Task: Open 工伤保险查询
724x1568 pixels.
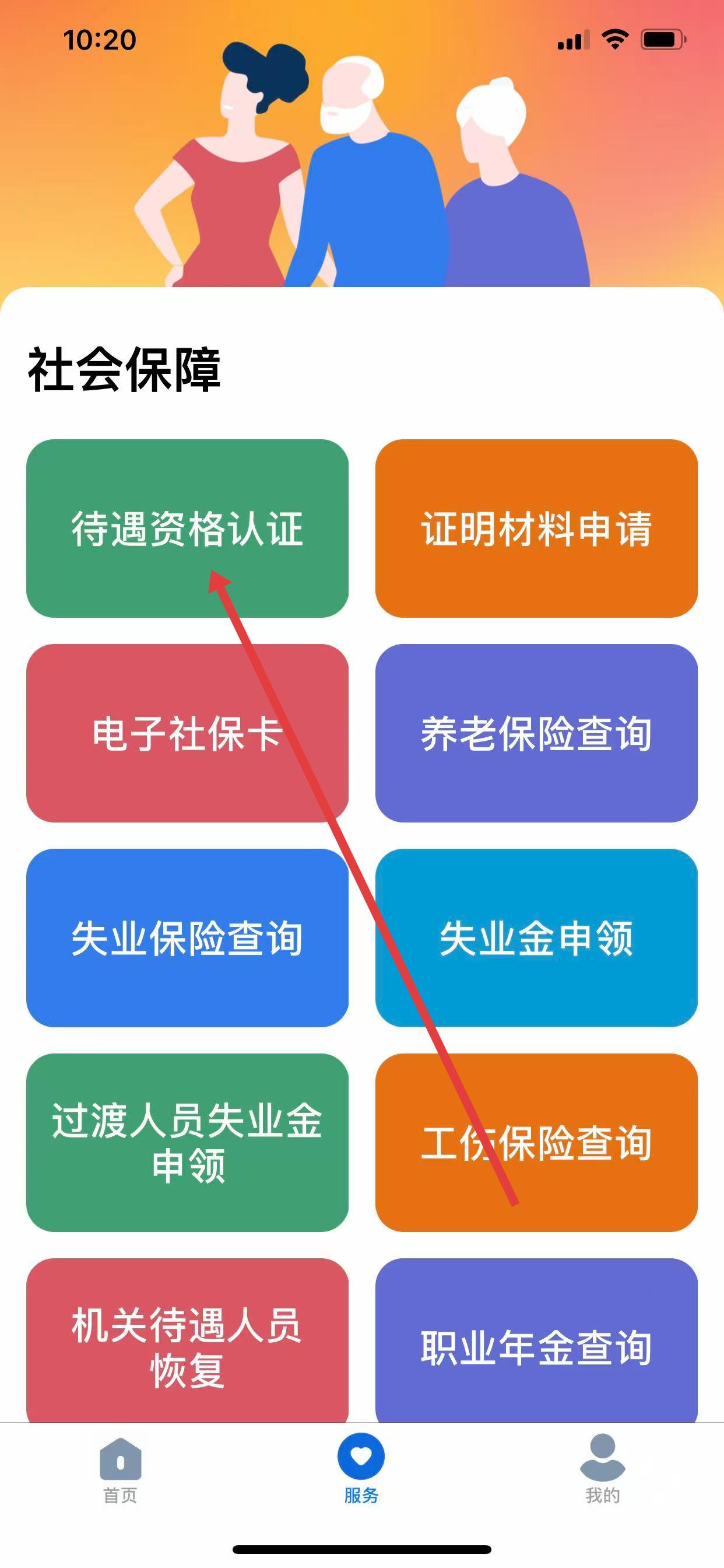Action: click(536, 1142)
